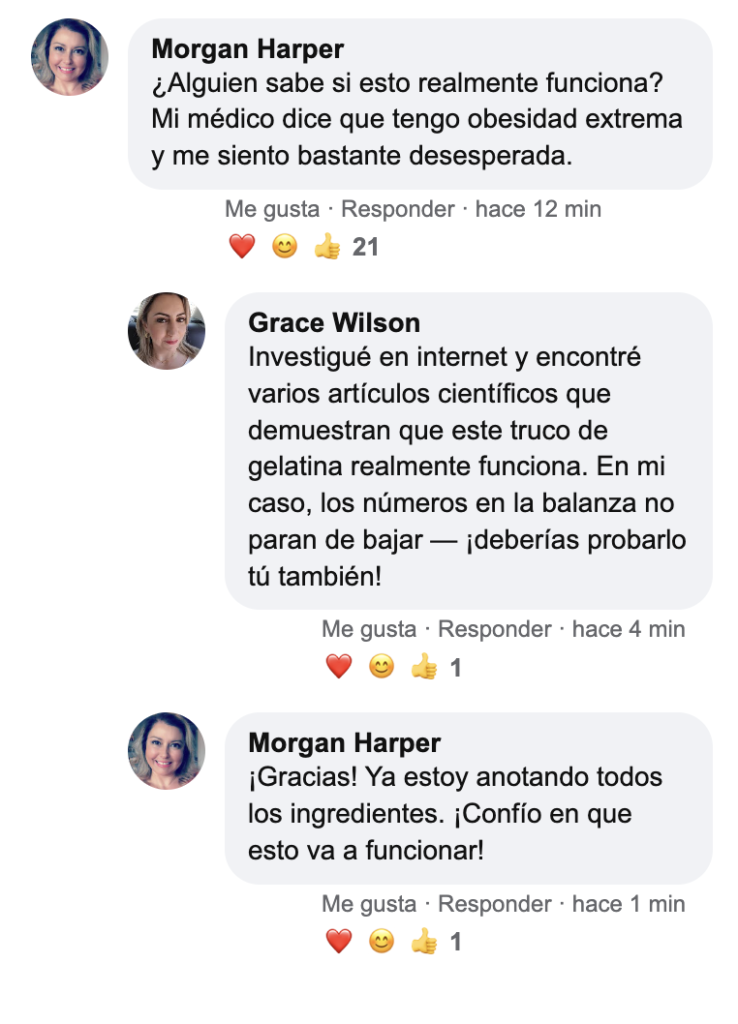Like Morgan Harper's comment posted 12 min ago
Screen dimensions: 738x1024
(271, 210)
